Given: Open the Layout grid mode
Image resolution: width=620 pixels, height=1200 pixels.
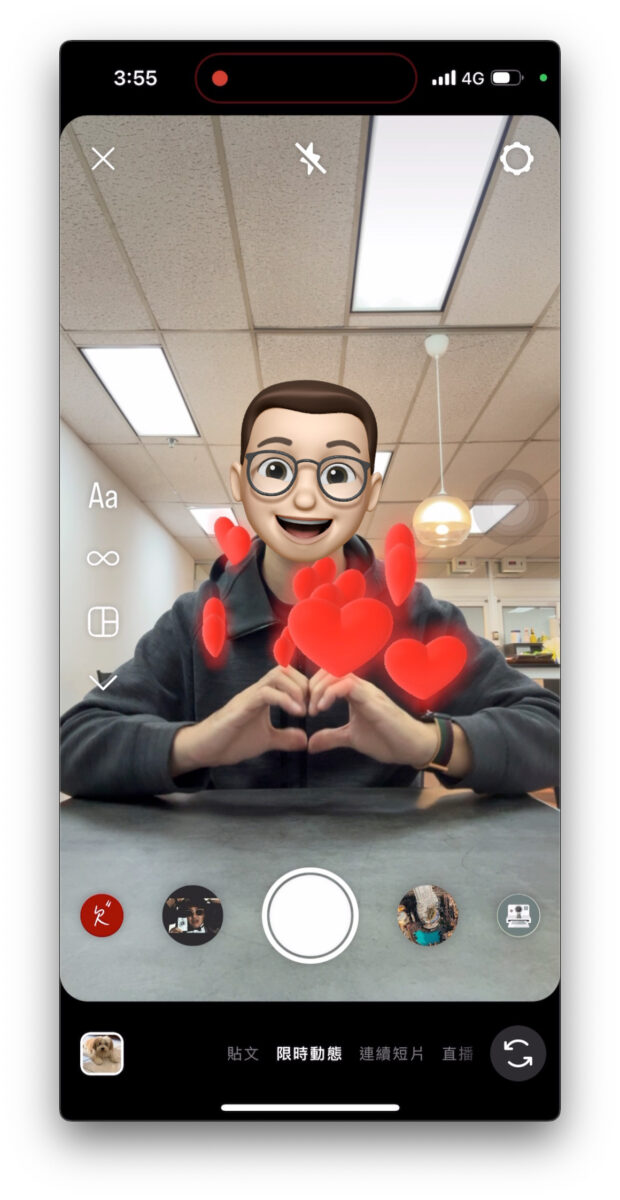Looking at the screenshot, I should click(x=103, y=622).
